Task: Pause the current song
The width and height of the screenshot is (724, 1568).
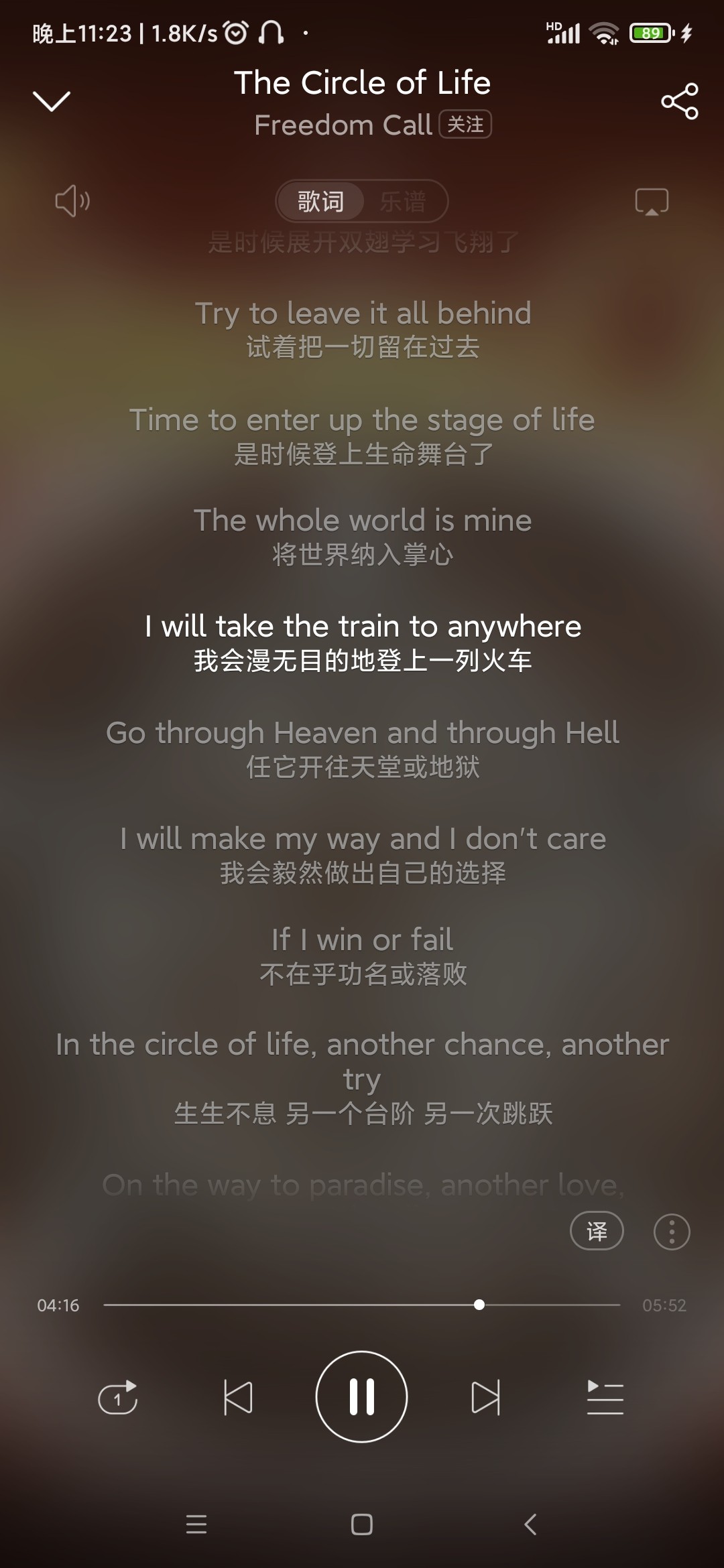Action: coord(361,1396)
